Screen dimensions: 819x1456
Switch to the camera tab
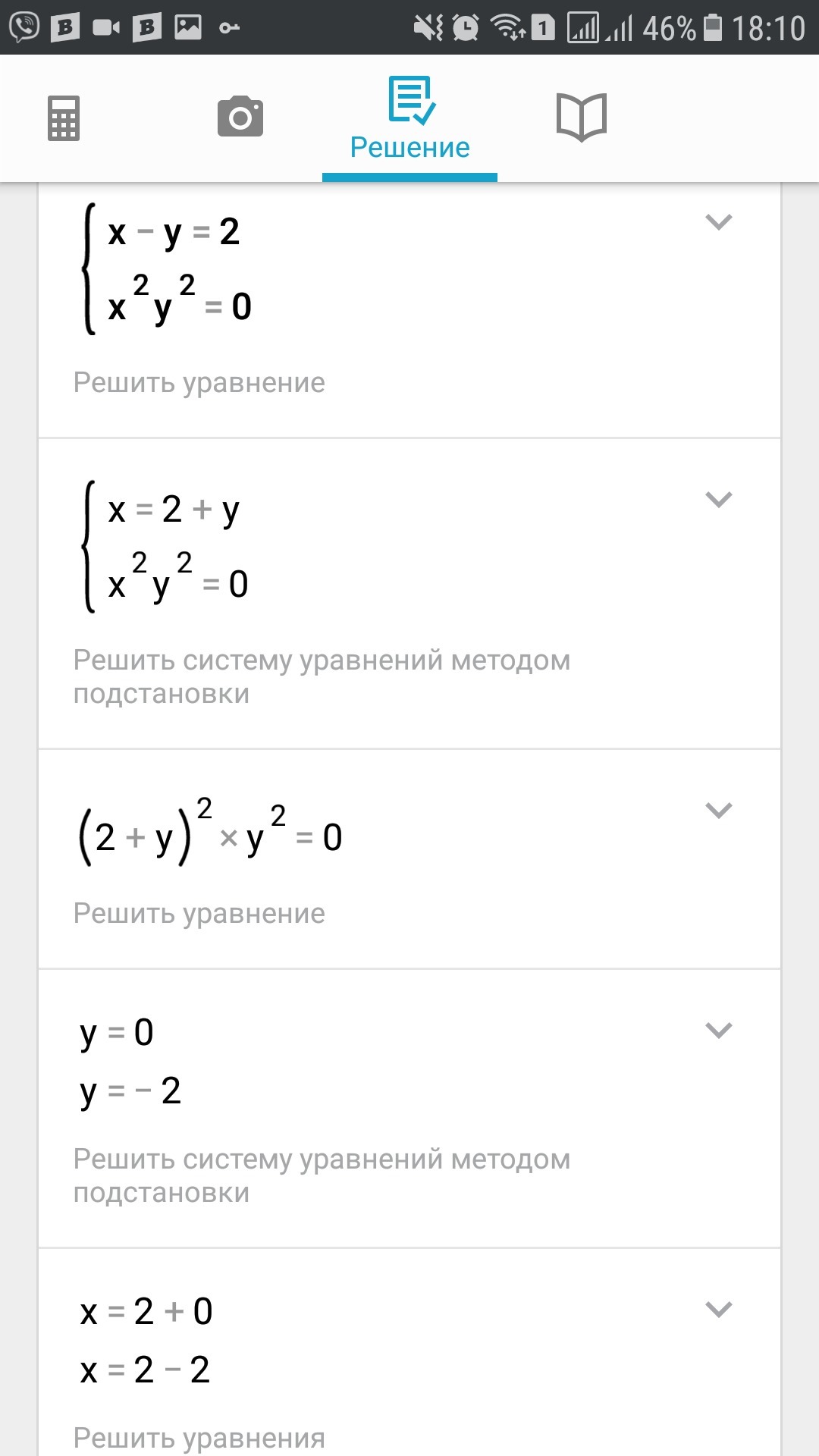pos(240,117)
